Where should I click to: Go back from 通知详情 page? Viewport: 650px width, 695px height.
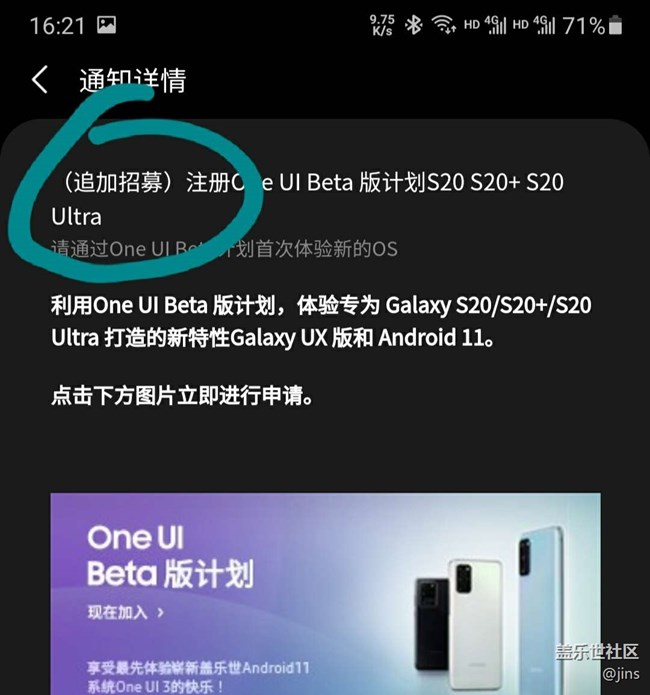[x=40, y=80]
